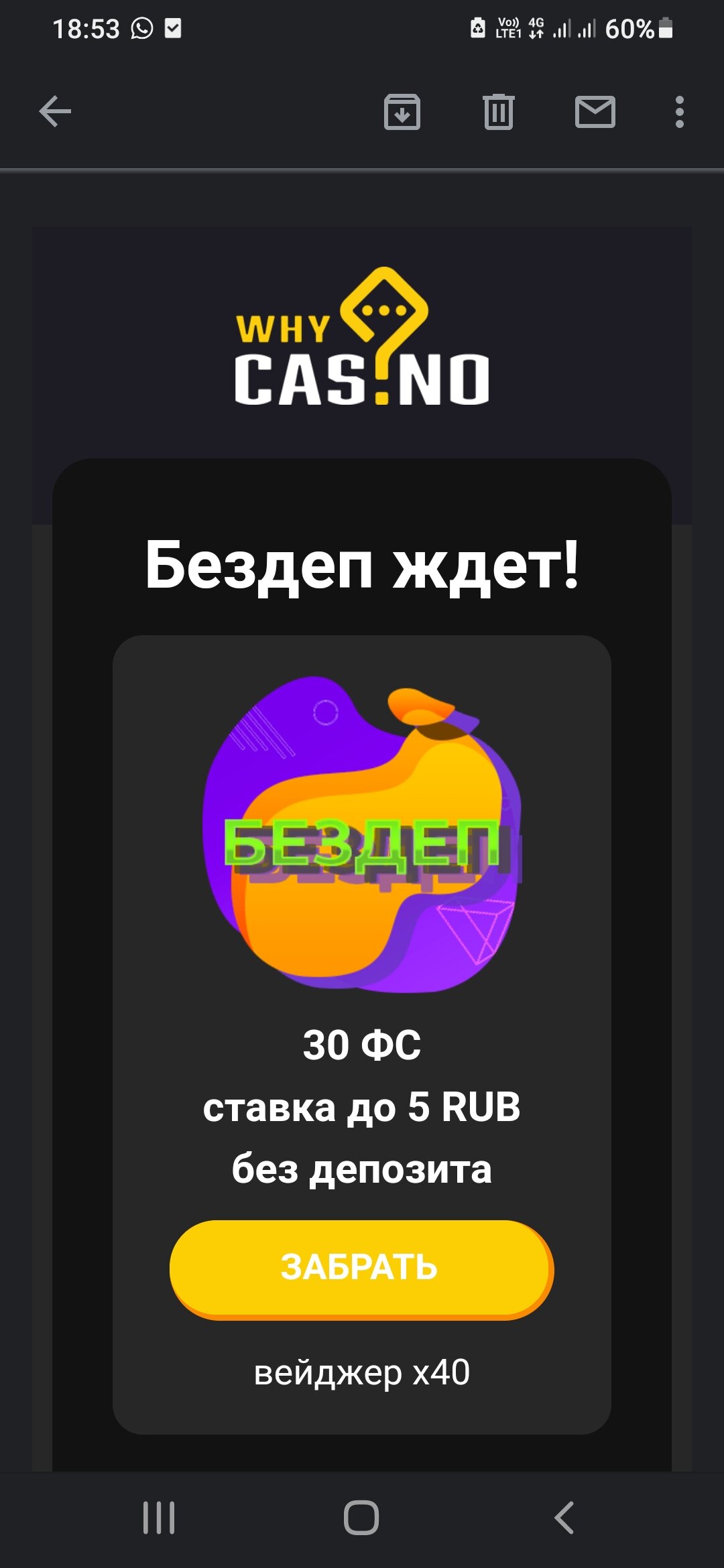Archive this email
The height and width of the screenshot is (1568, 724).
(x=402, y=112)
